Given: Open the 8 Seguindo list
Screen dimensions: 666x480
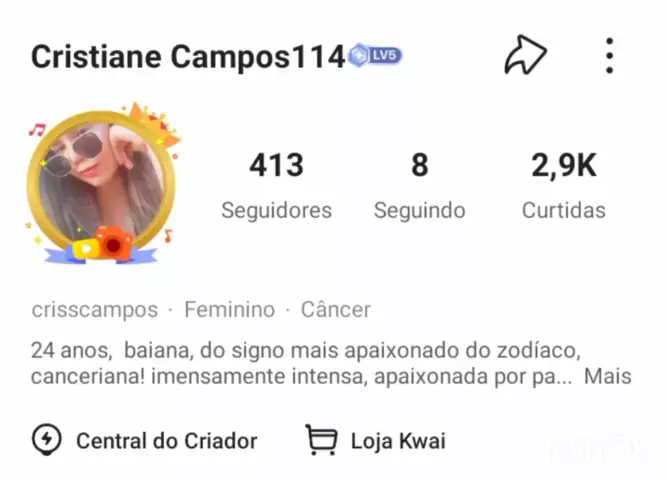Looking at the screenshot, I should (419, 185).
